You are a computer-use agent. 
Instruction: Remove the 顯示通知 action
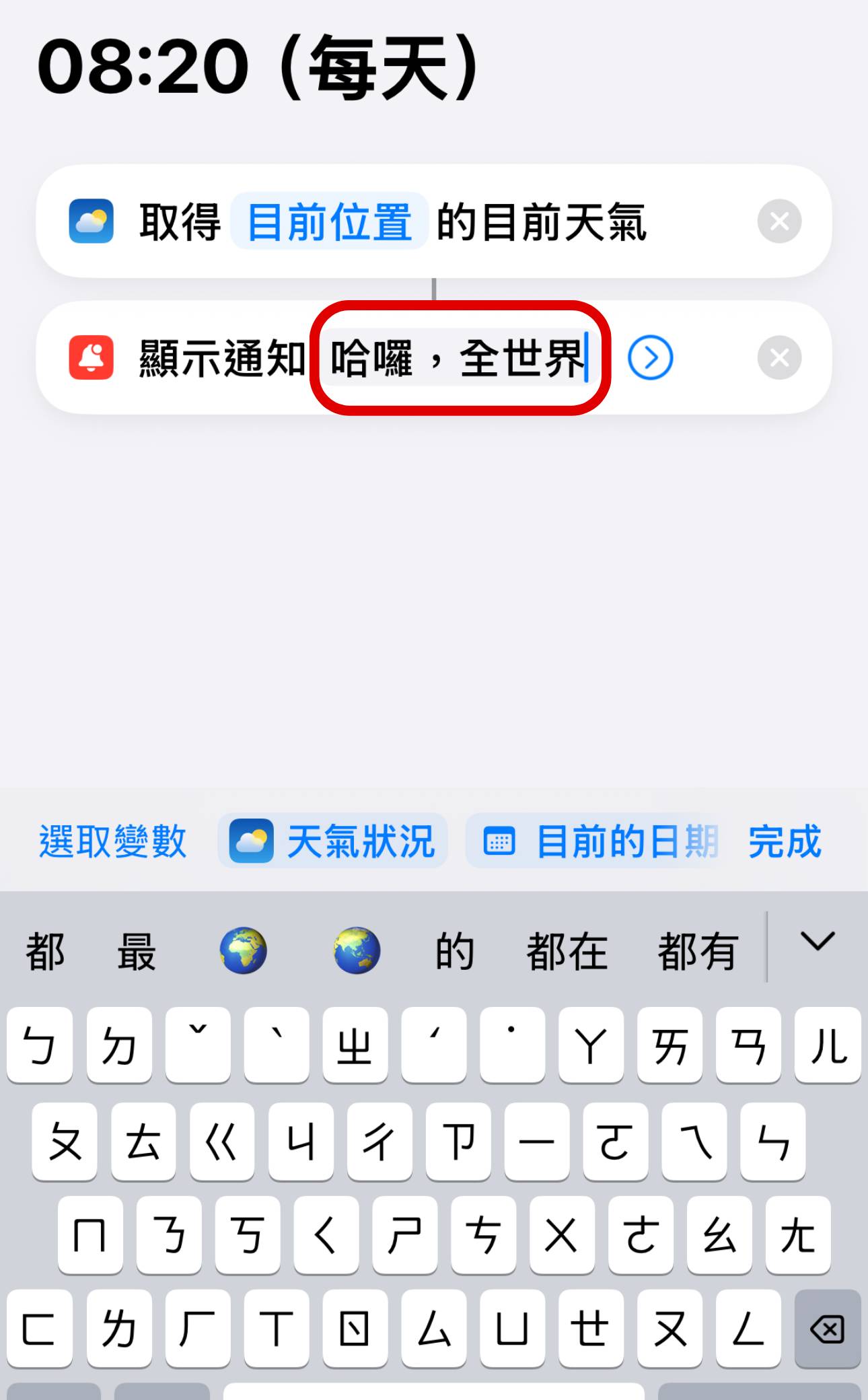tap(780, 357)
